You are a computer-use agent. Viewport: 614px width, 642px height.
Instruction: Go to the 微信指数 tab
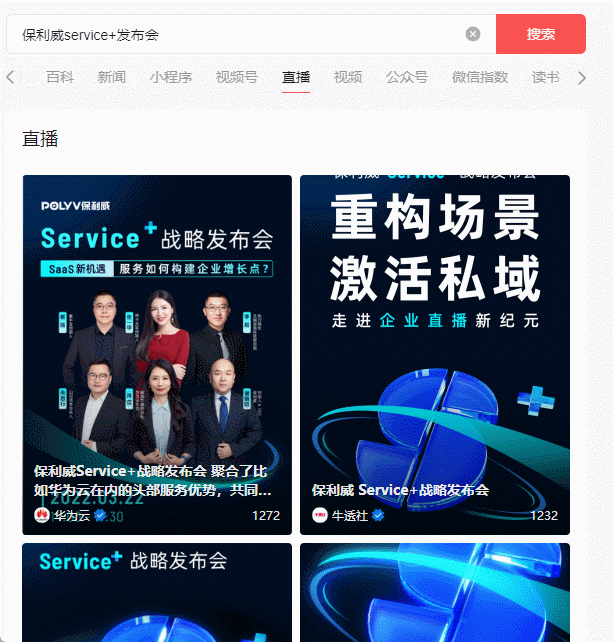click(x=480, y=77)
